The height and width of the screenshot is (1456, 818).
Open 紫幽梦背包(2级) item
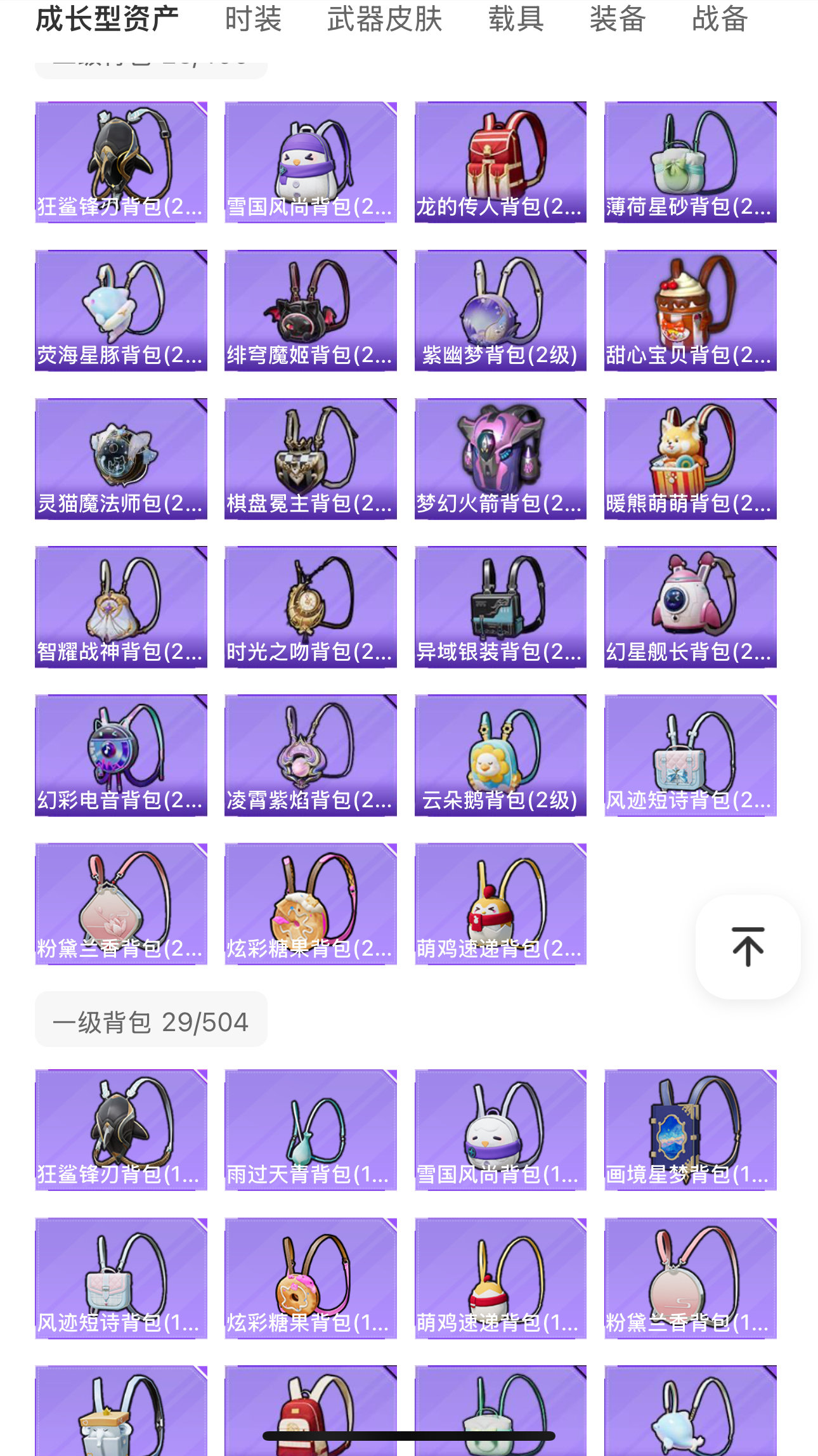(500, 311)
